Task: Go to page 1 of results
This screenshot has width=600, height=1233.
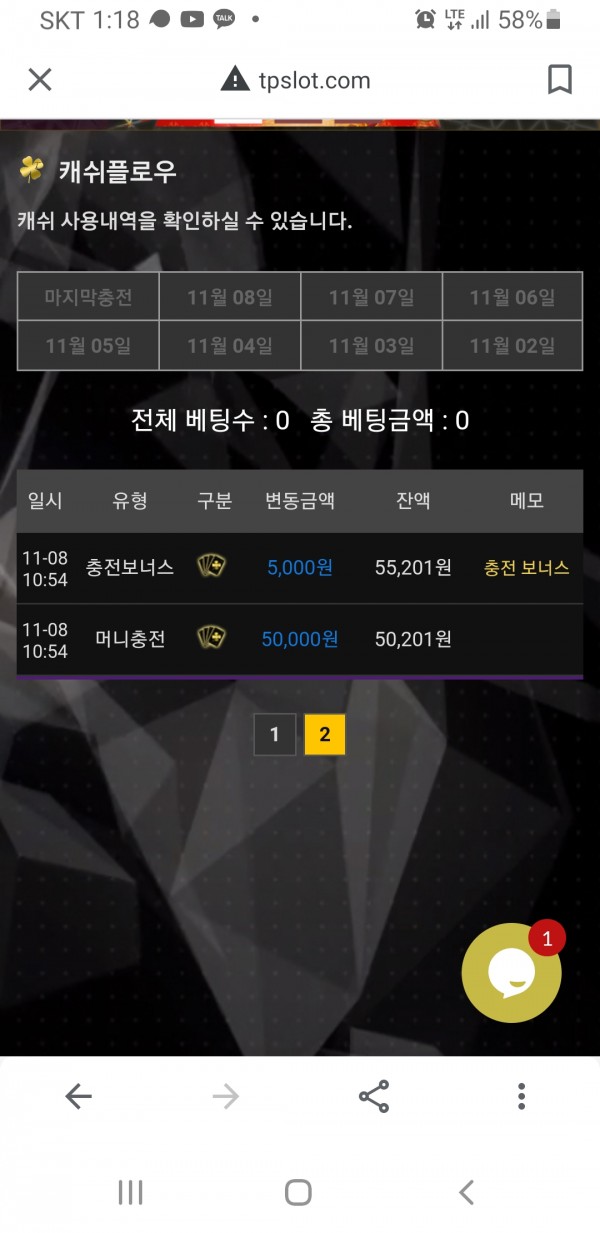Action: [275, 736]
